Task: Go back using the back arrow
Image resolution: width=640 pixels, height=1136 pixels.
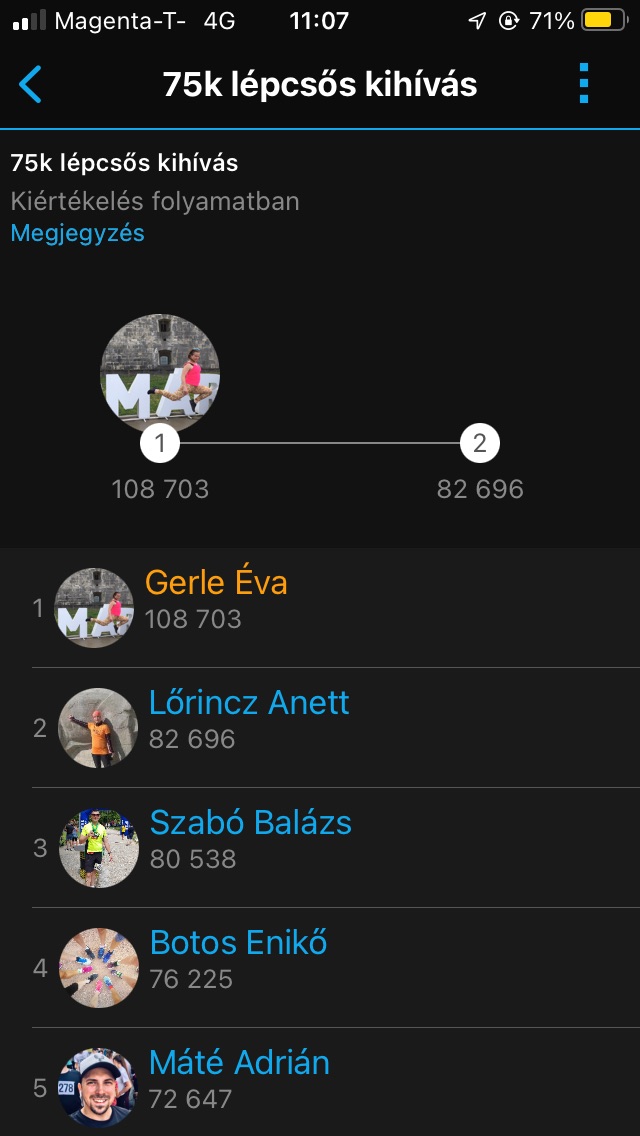Action: 31,84
